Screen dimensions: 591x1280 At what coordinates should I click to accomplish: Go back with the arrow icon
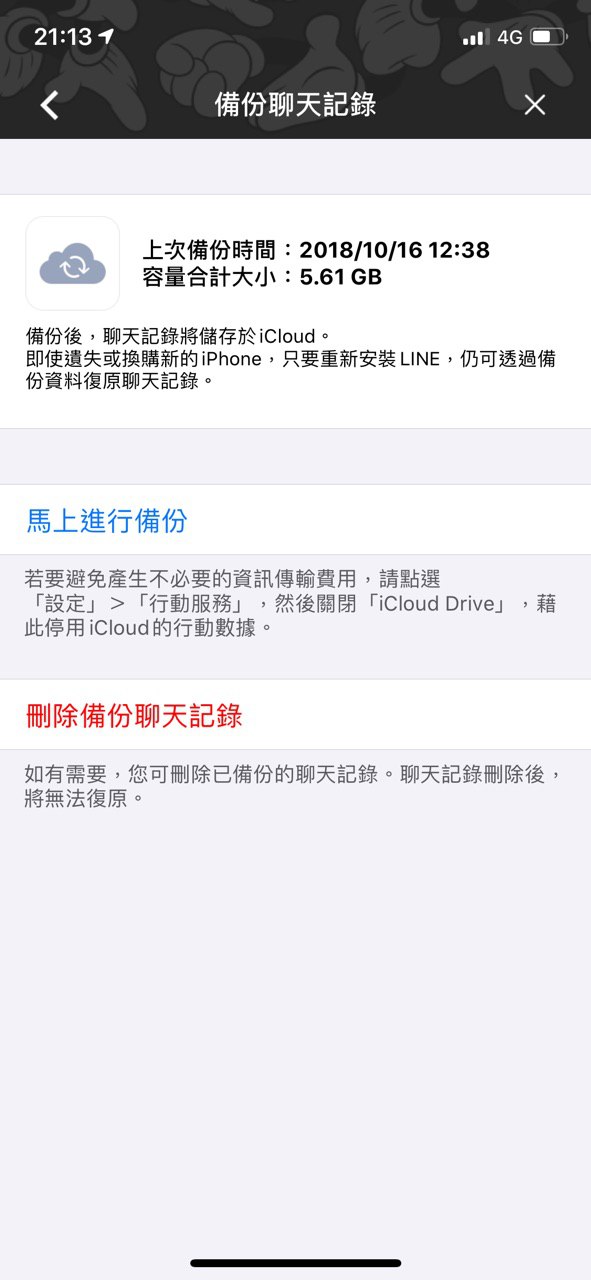pyautogui.click(x=49, y=105)
